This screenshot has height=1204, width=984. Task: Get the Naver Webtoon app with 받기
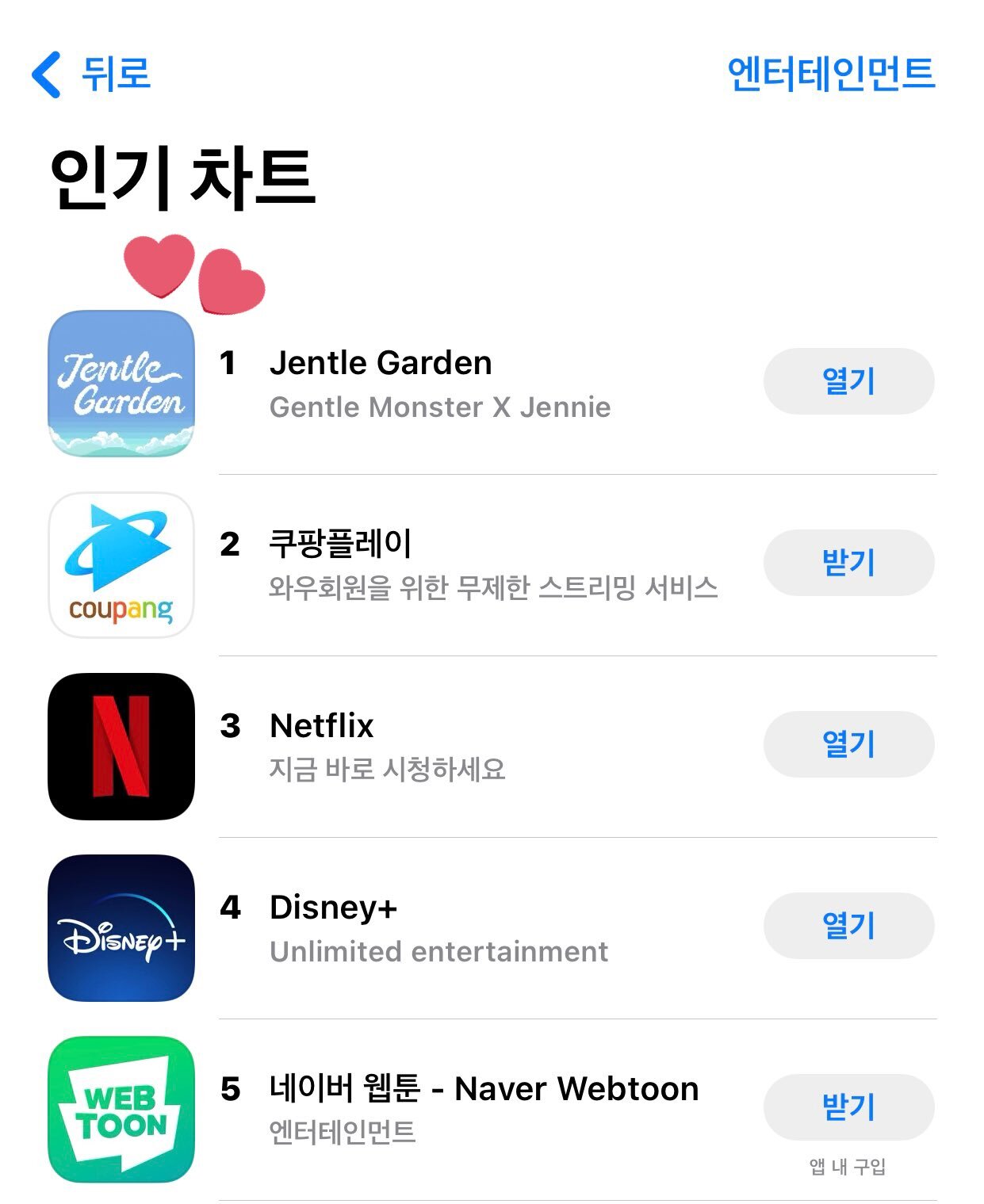(x=848, y=1107)
